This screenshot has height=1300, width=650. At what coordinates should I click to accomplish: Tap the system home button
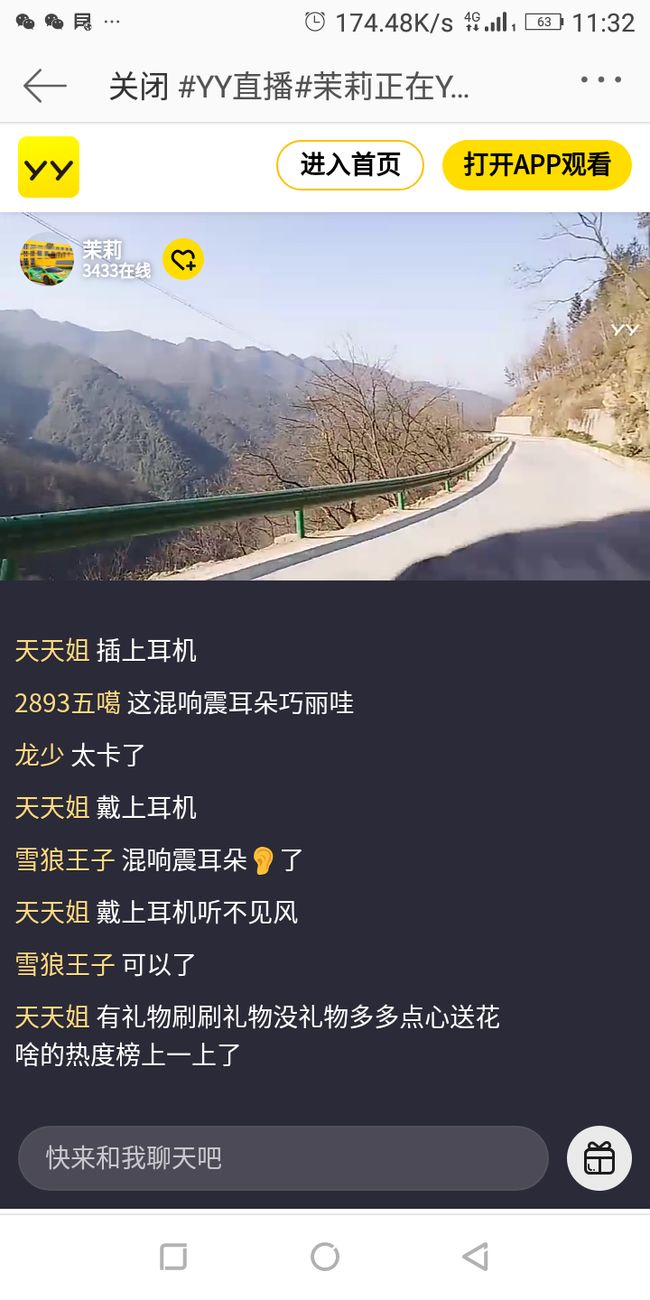coord(325,1256)
